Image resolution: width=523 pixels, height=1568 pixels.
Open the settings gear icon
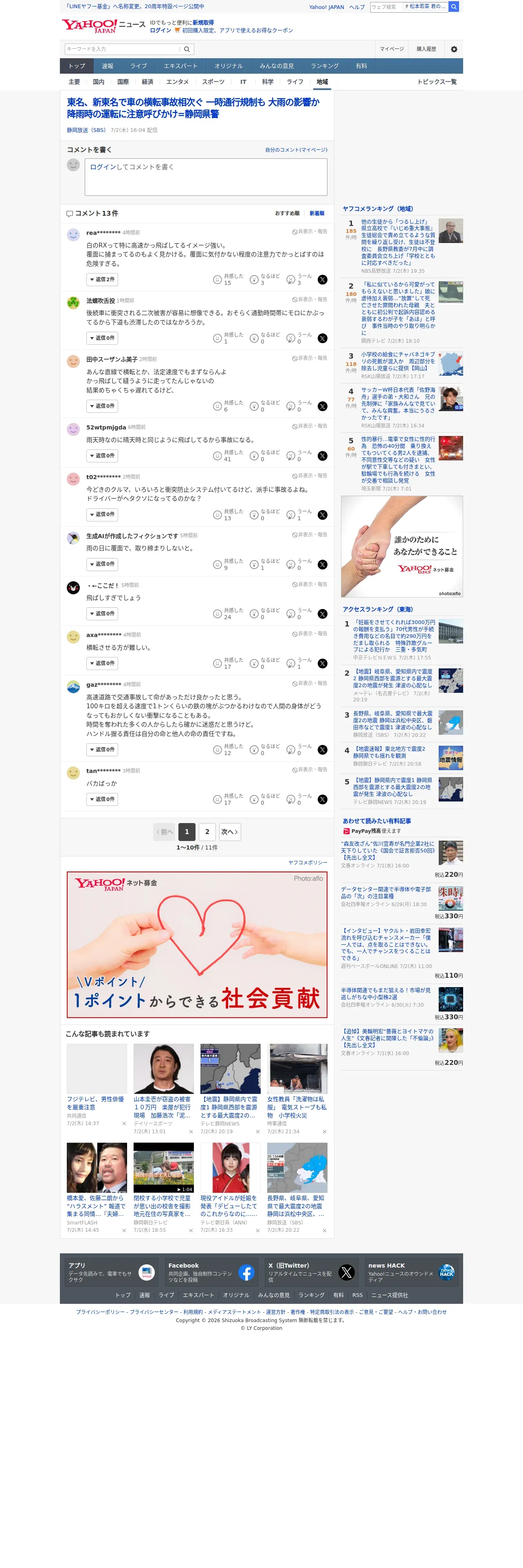tap(454, 49)
